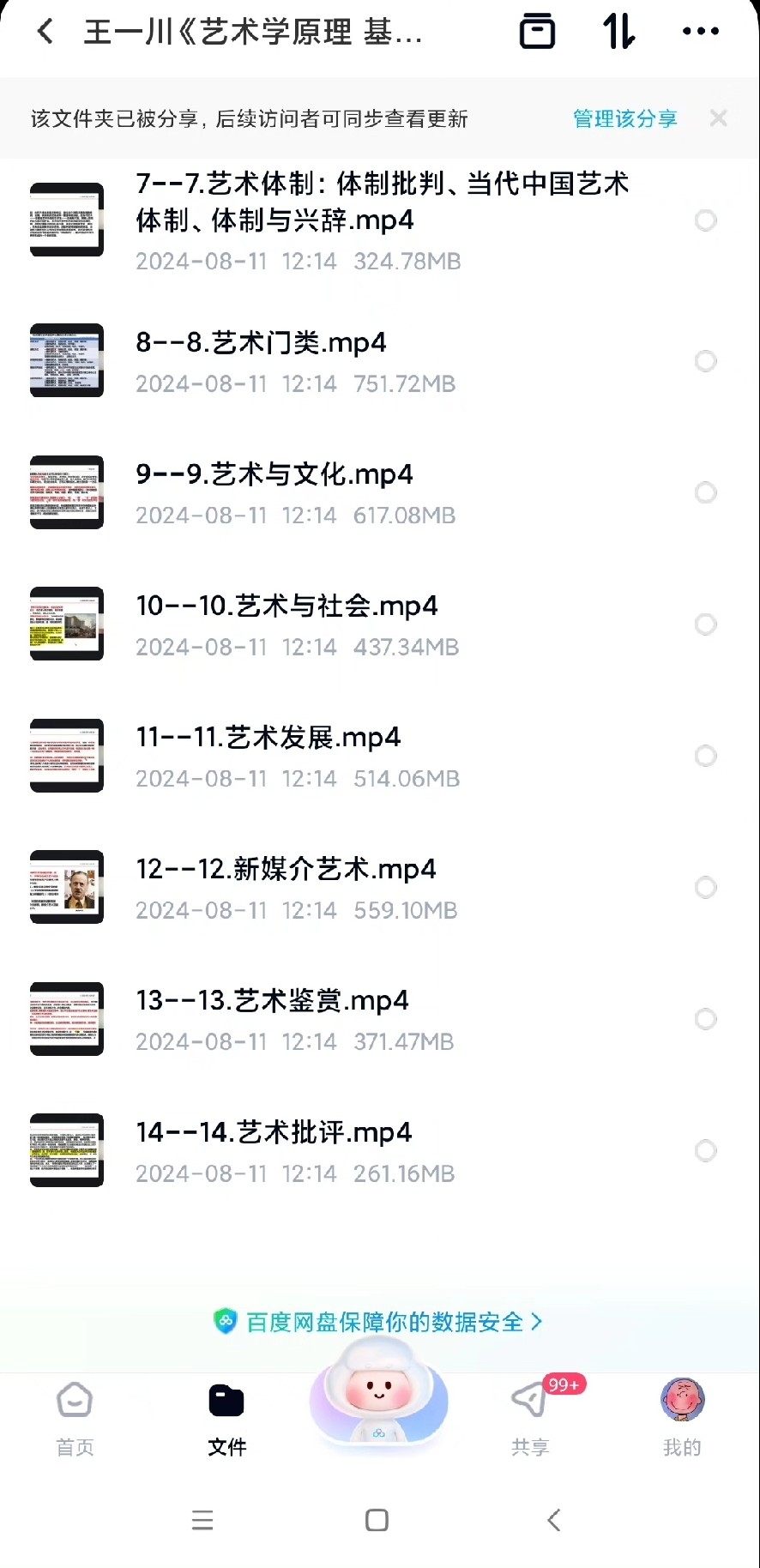Open the sort order options
Viewport: 760px width, 1568px height.
(618, 32)
